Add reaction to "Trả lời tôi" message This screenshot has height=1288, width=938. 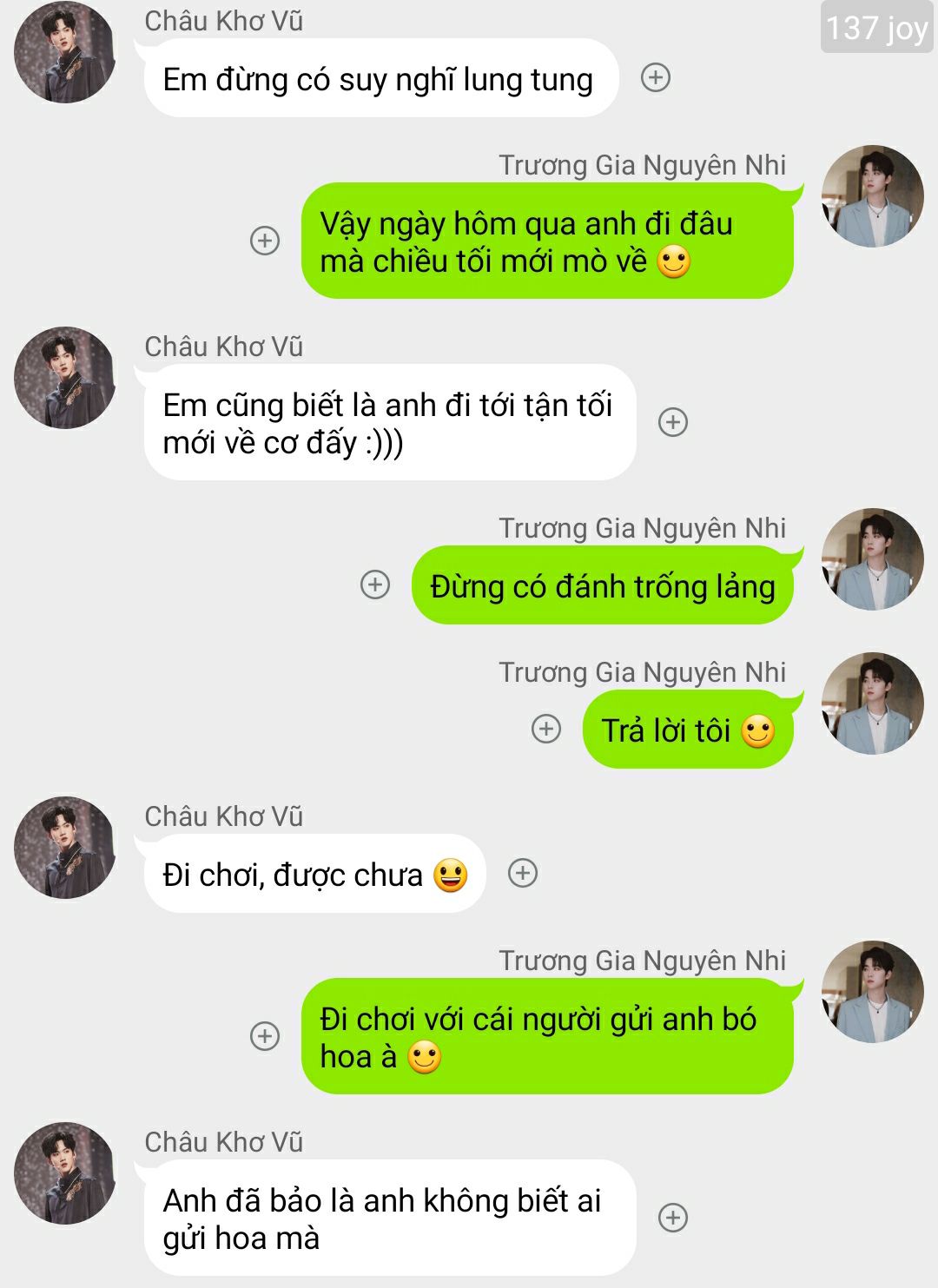(x=546, y=729)
